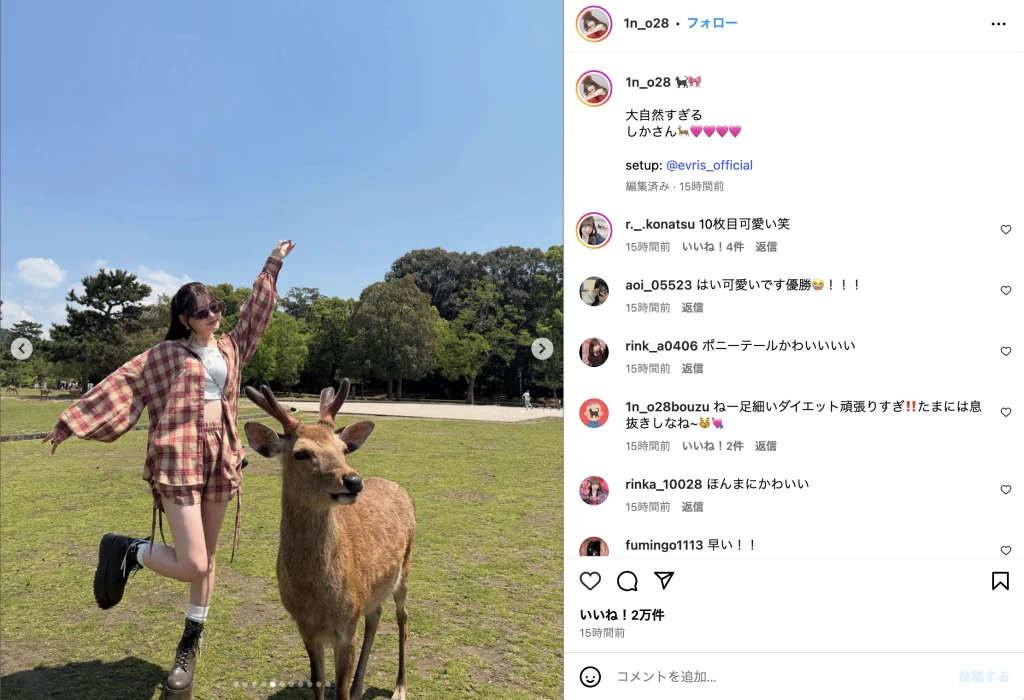Like the comment from r._.konatsu
Viewport: 1024px width, 700px height.
[x=1006, y=230]
